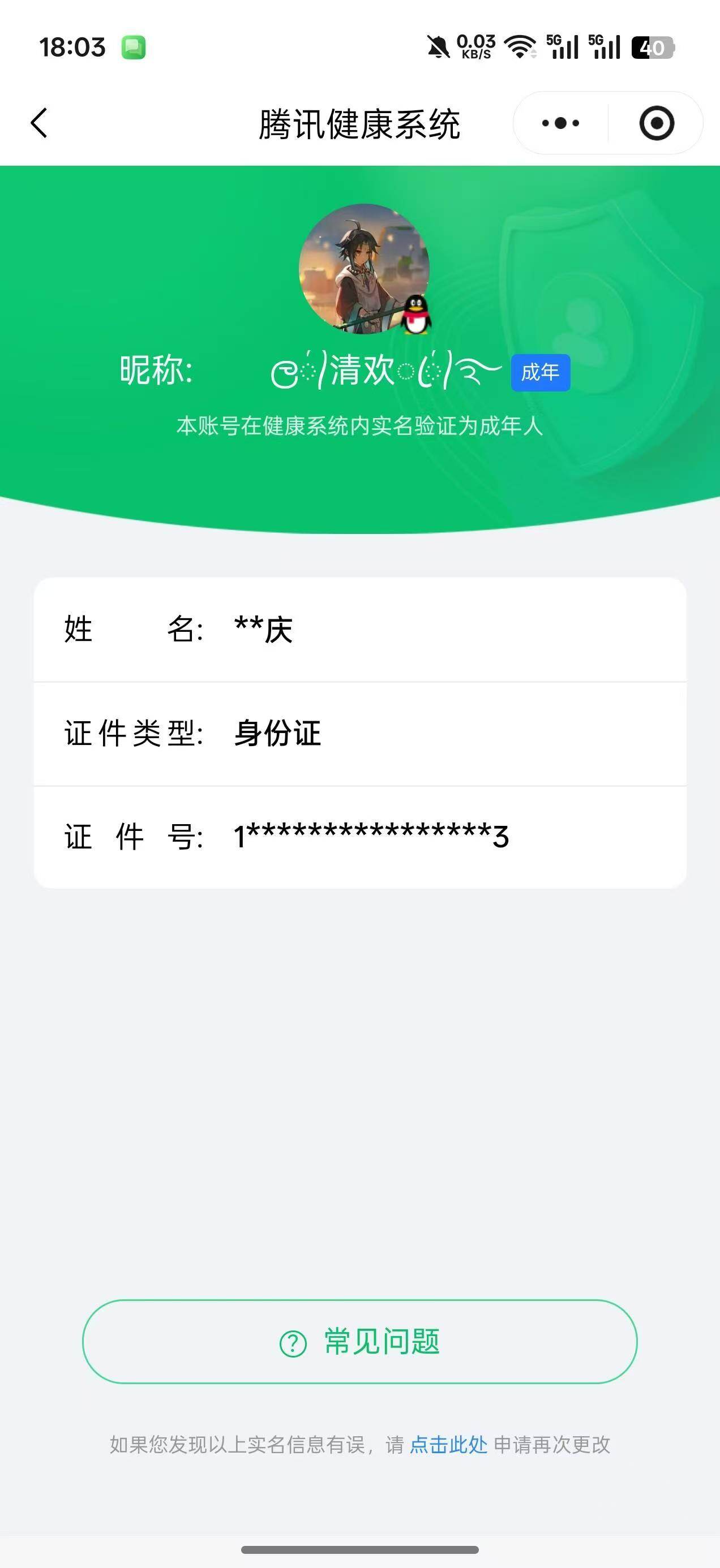Click the mini program close circle icon
This screenshot has height=1568, width=720.
point(657,122)
